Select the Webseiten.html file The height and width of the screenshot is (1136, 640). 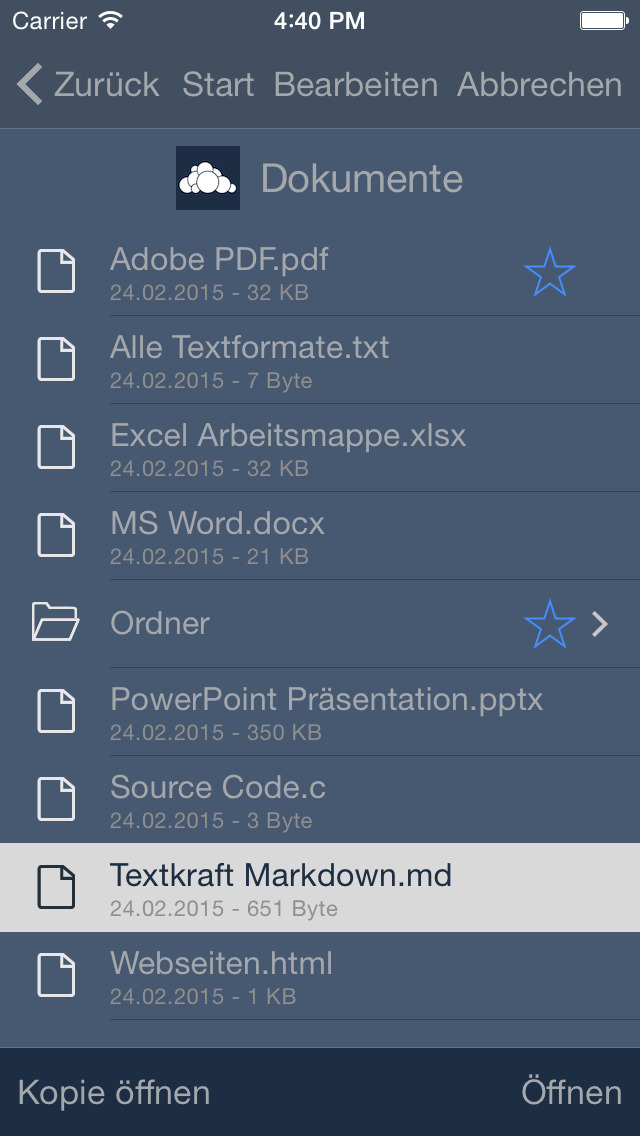point(320,976)
